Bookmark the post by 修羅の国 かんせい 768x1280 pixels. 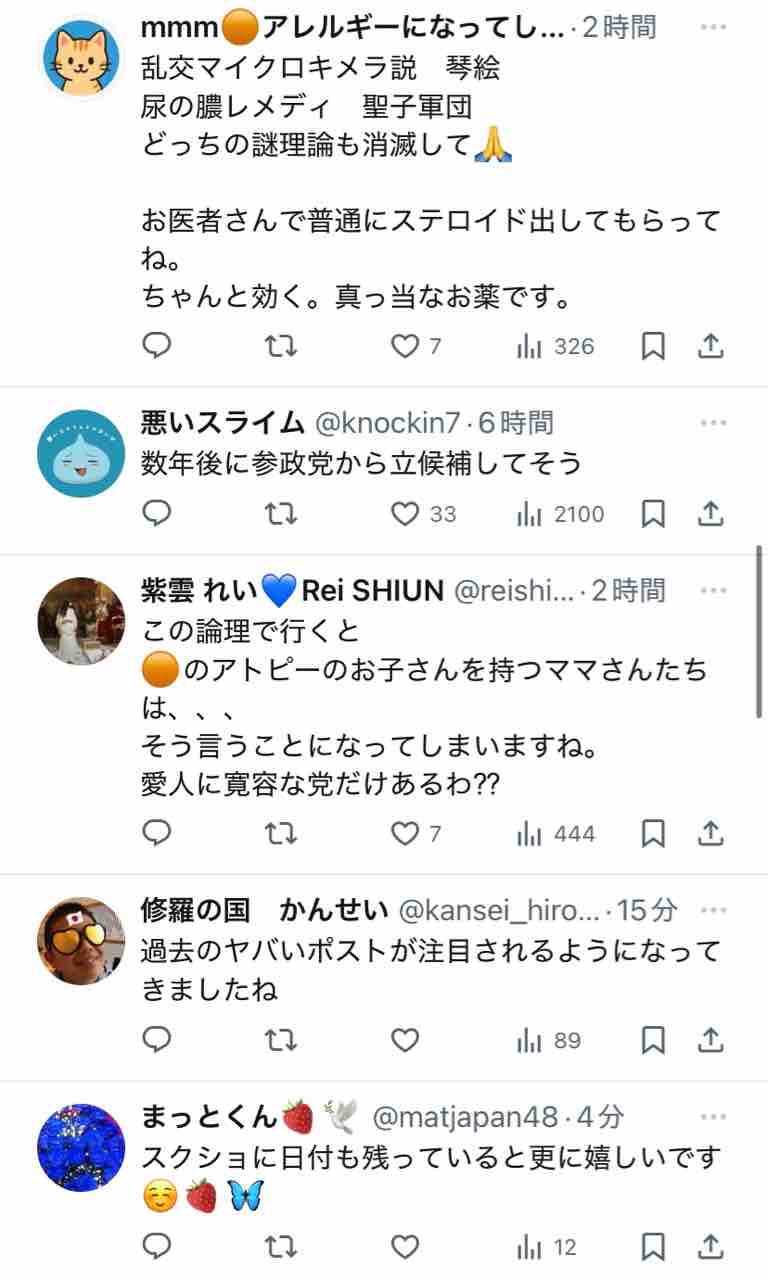pos(653,1040)
